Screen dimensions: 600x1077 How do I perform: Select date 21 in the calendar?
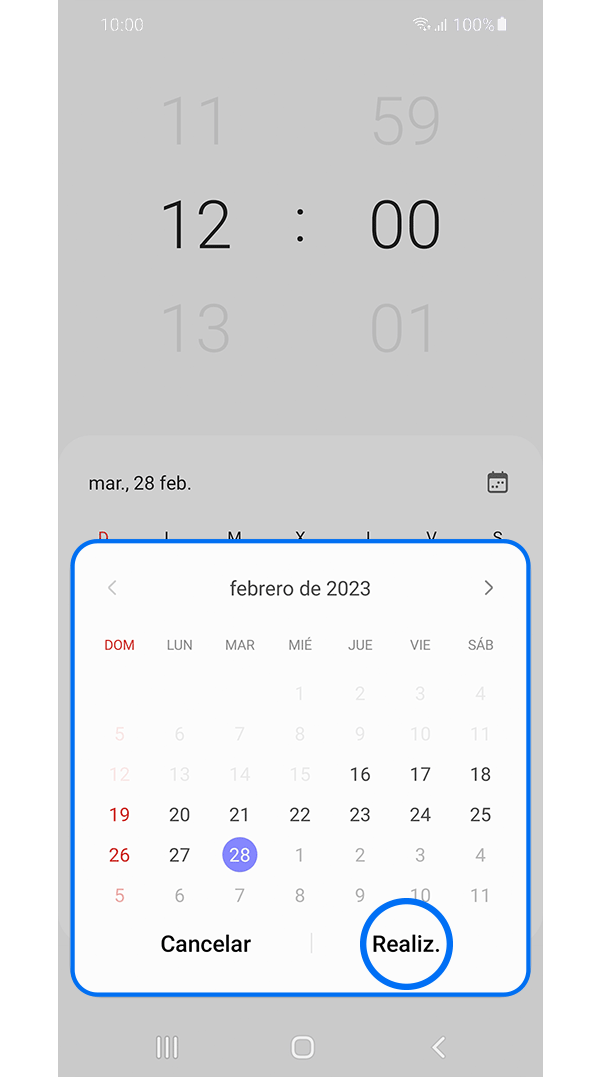(239, 814)
